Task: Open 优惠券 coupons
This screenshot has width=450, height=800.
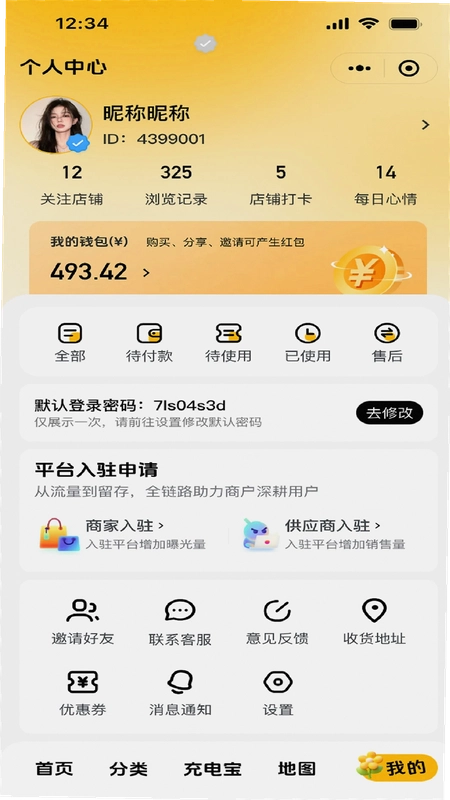Action: (x=82, y=694)
